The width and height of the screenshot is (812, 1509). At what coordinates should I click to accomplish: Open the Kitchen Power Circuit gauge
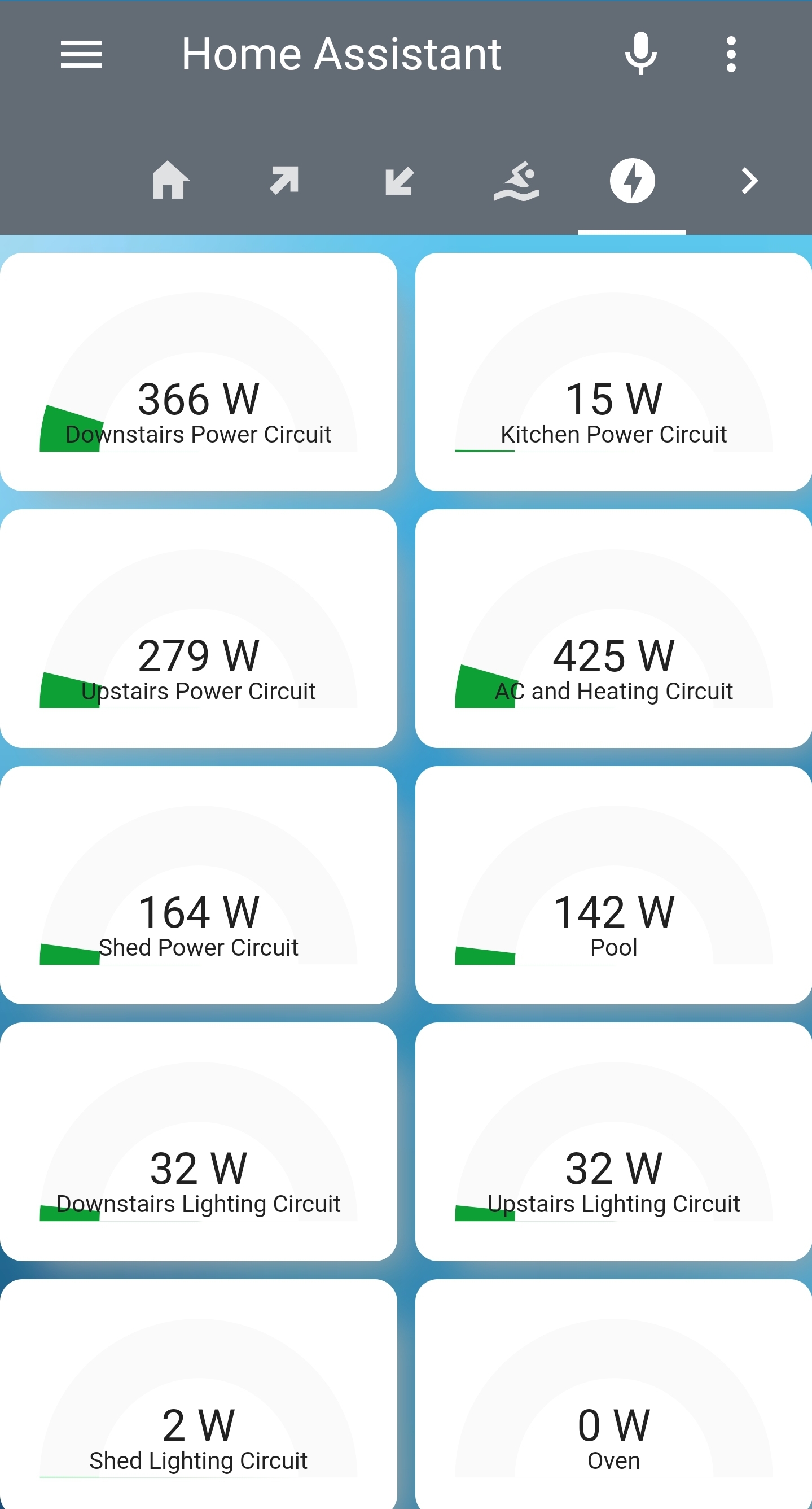click(613, 372)
